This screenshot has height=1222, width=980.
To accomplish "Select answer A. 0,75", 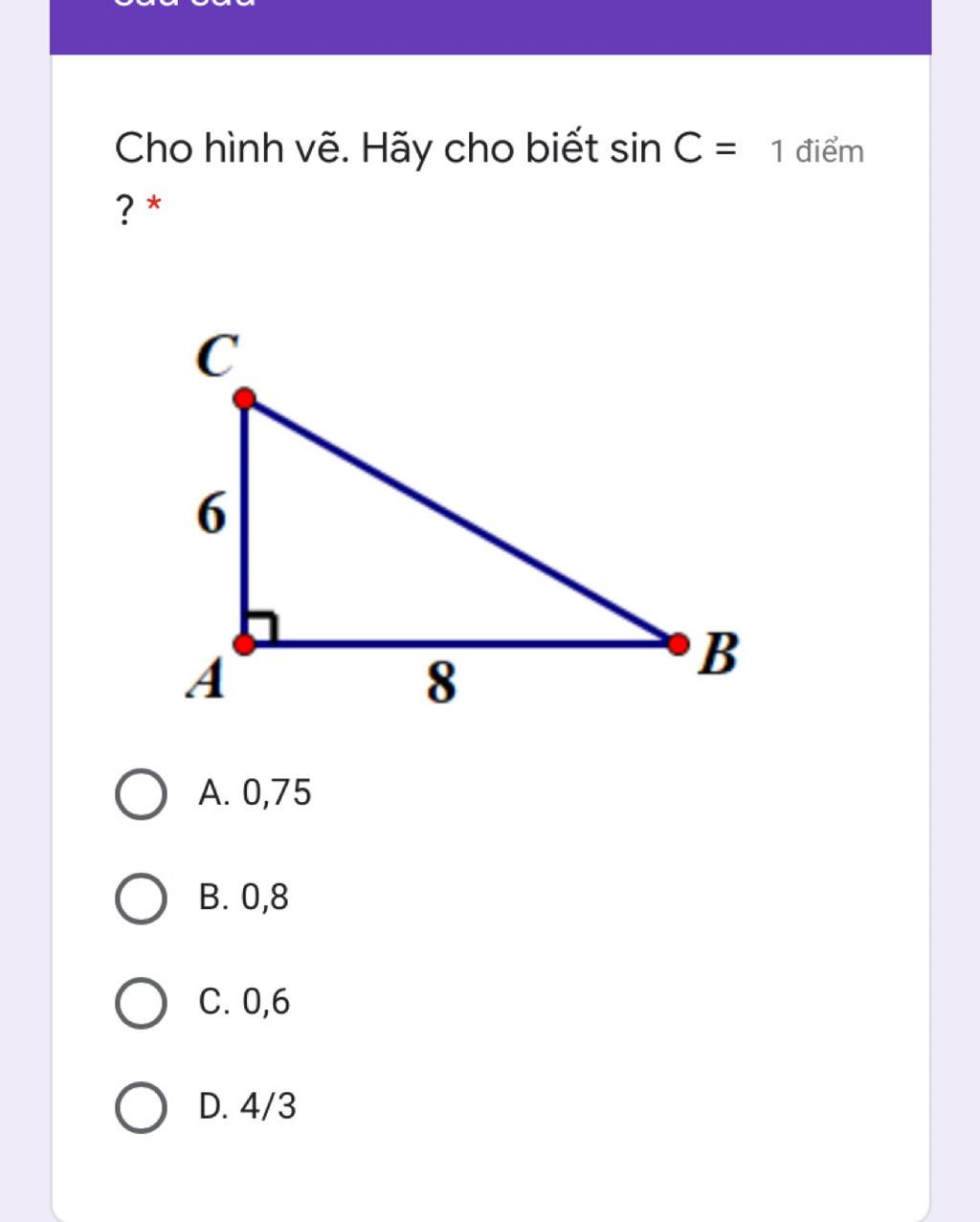I will point(141,794).
